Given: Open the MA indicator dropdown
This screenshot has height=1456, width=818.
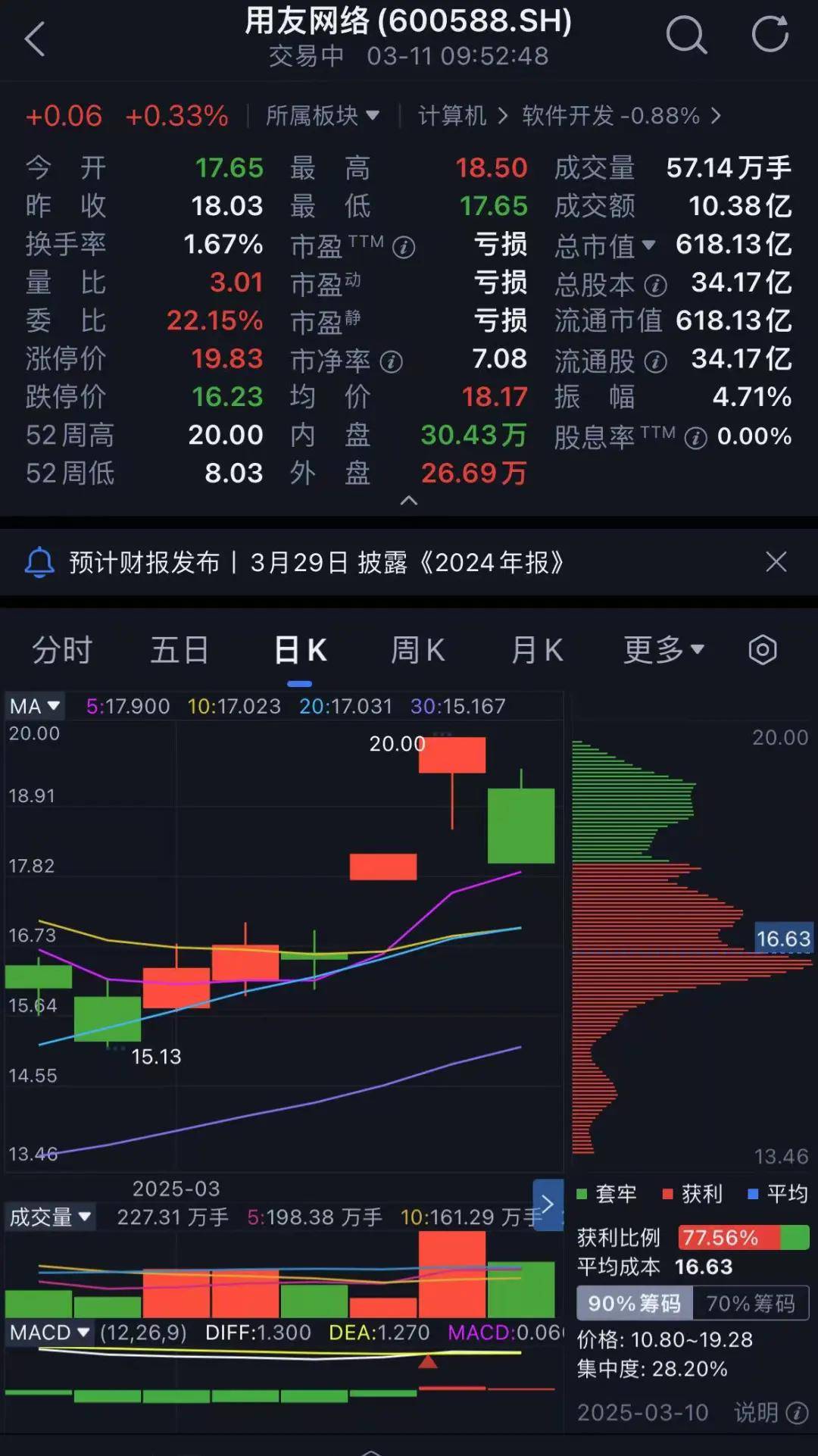Looking at the screenshot, I should (x=34, y=705).
